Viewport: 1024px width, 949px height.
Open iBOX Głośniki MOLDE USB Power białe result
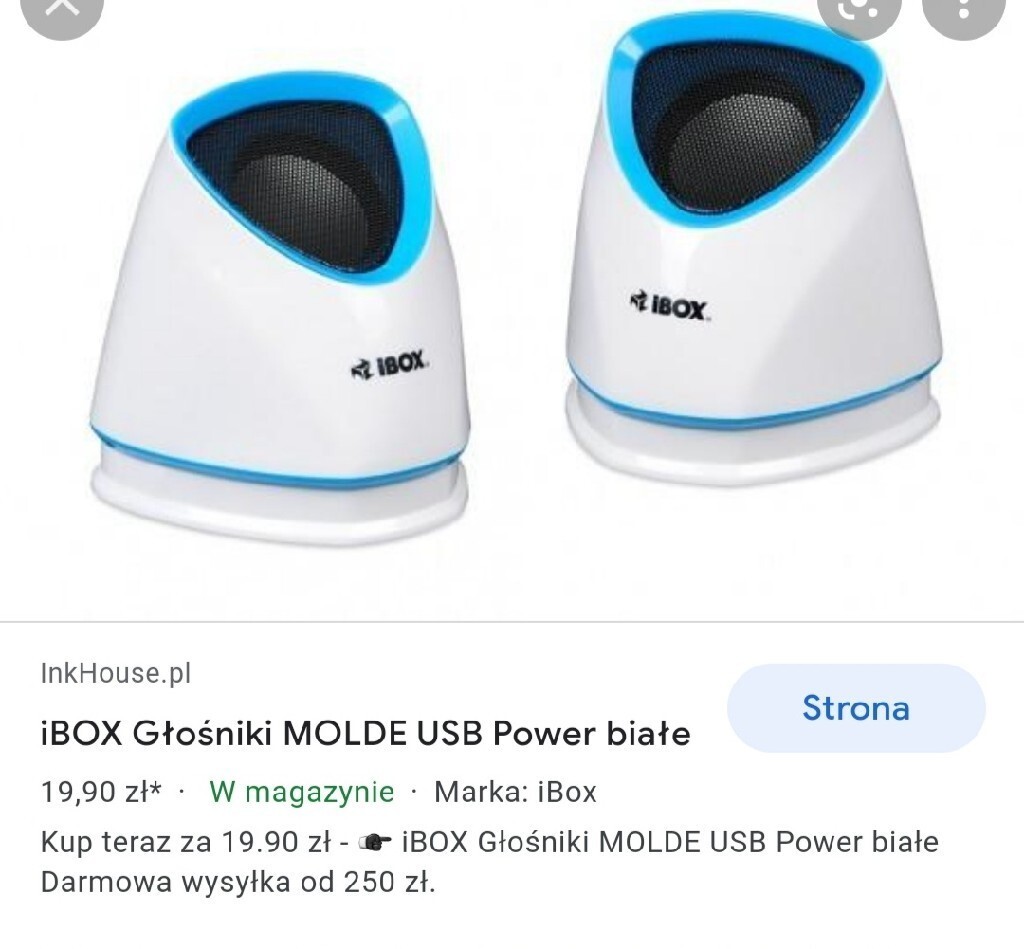click(365, 734)
